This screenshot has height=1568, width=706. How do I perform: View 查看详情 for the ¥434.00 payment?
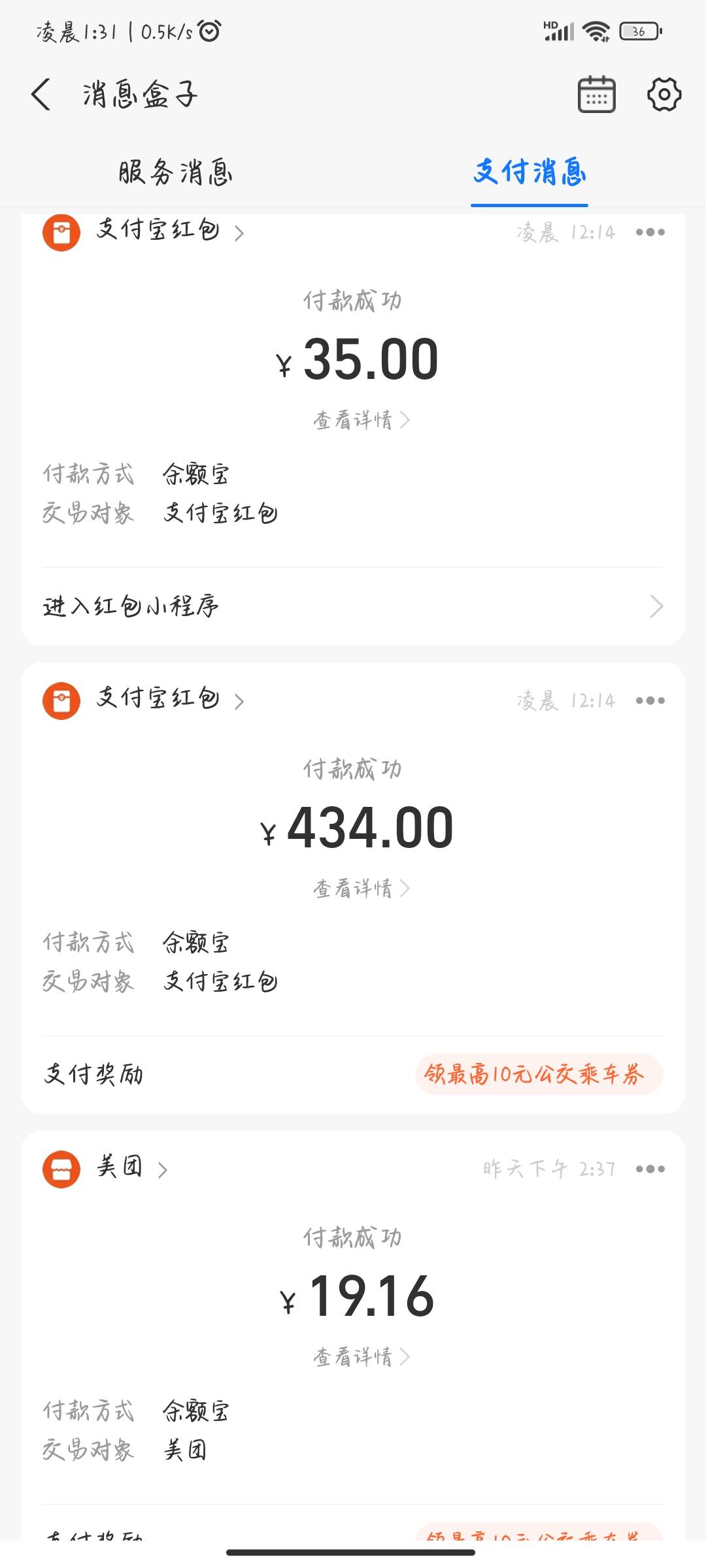pos(361,888)
